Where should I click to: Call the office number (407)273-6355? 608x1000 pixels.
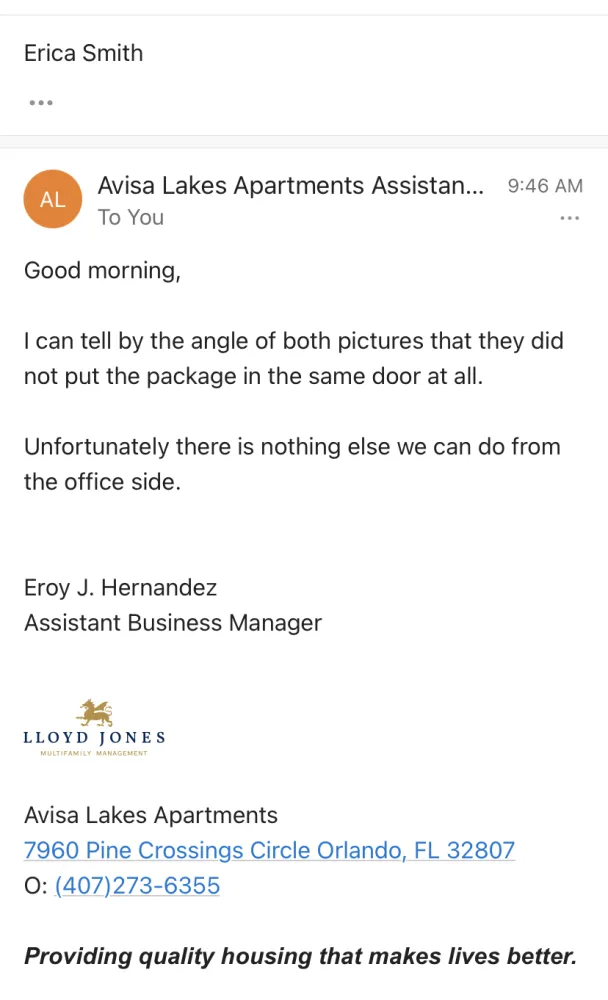tap(137, 886)
